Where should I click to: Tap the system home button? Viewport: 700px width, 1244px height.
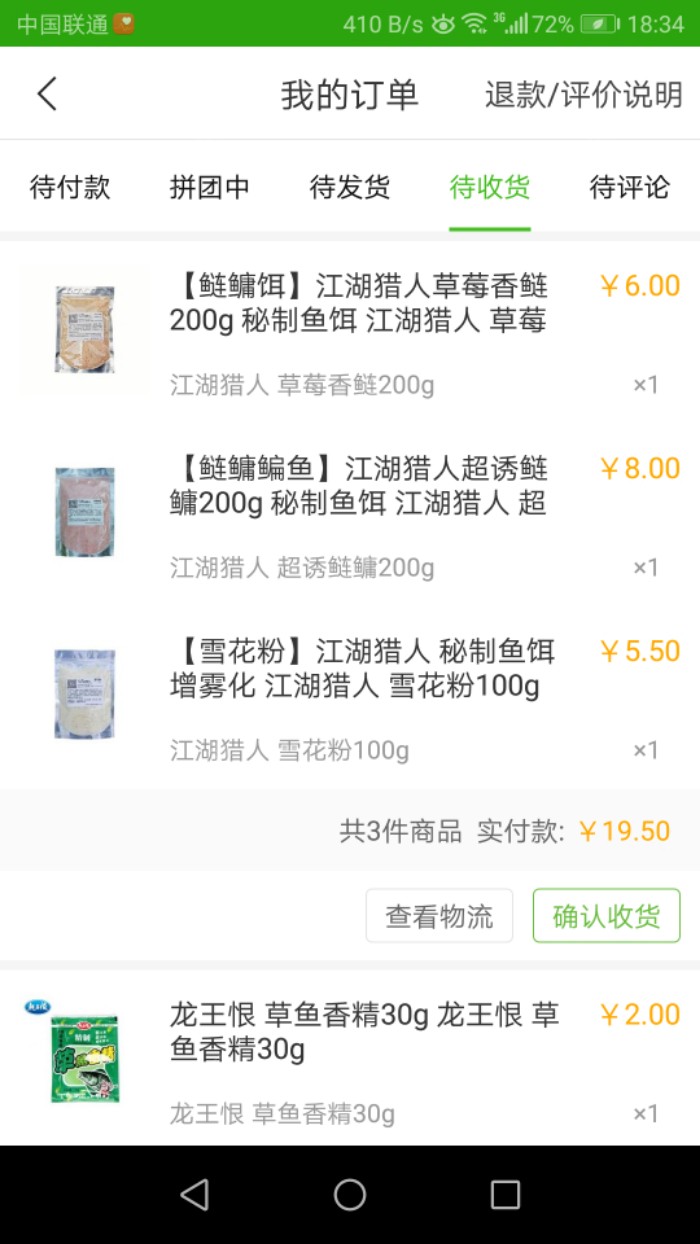coord(350,1194)
